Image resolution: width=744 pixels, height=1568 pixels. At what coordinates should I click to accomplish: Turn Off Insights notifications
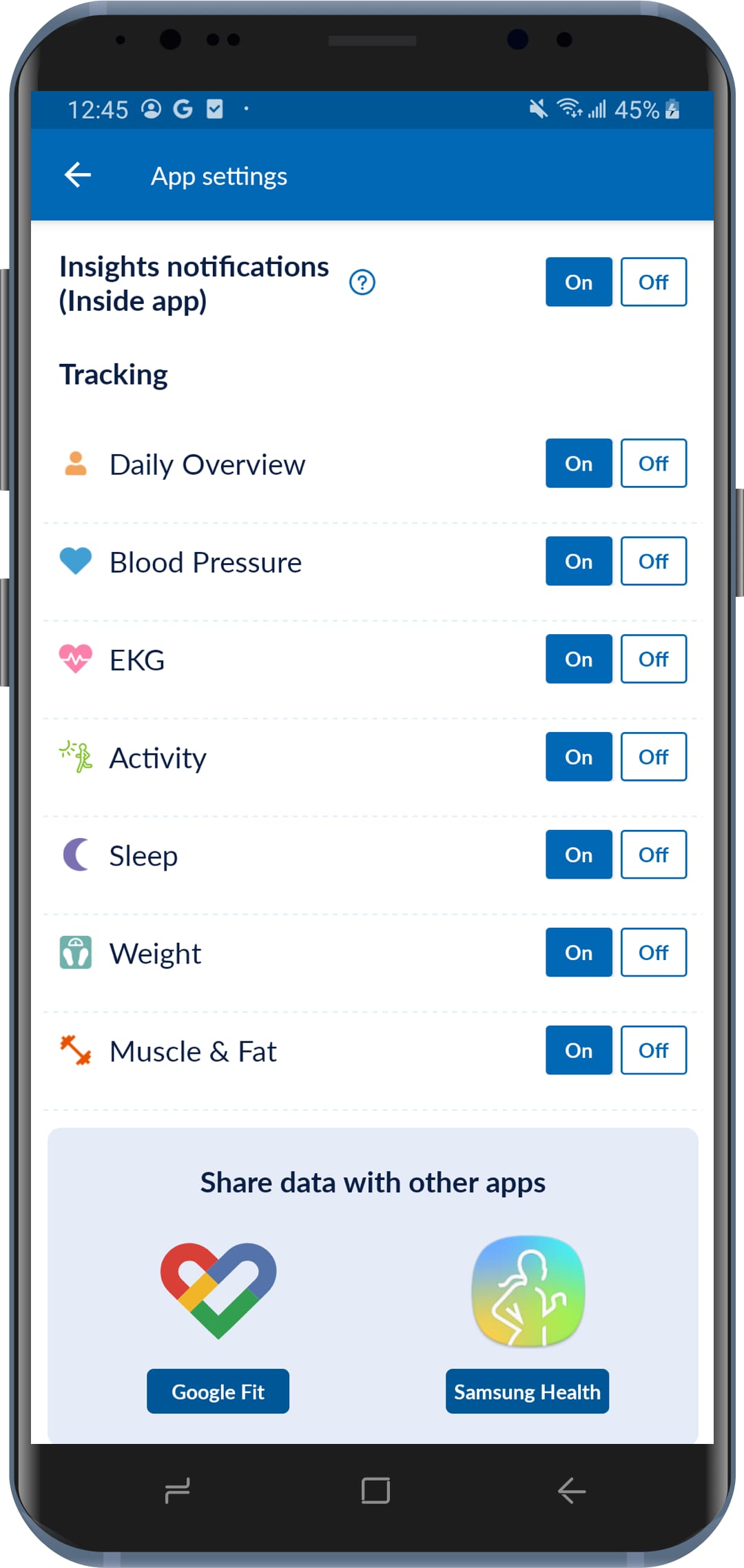click(653, 282)
